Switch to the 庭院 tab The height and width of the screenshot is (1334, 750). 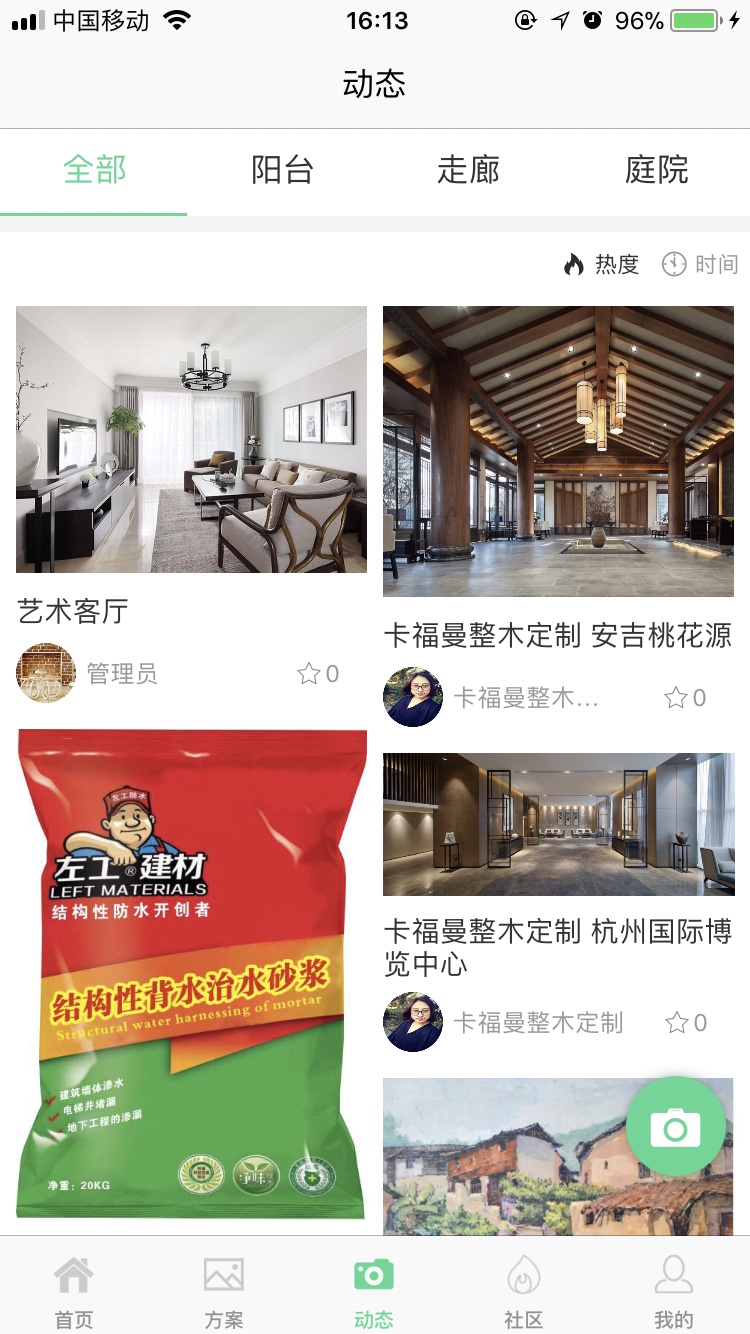point(656,170)
